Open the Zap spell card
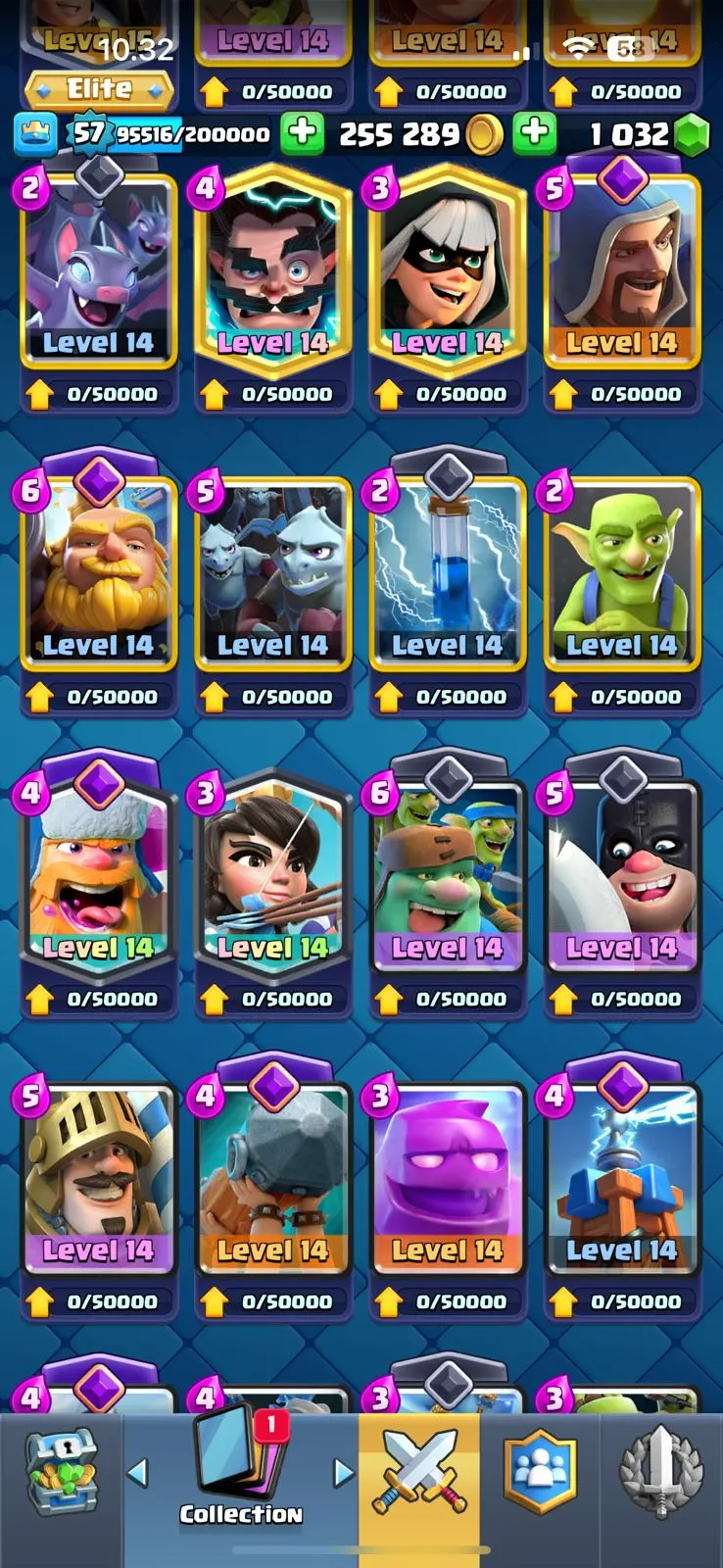The width and height of the screenshot is (723, 1568). pyautogui.click(x=447, y=576)
